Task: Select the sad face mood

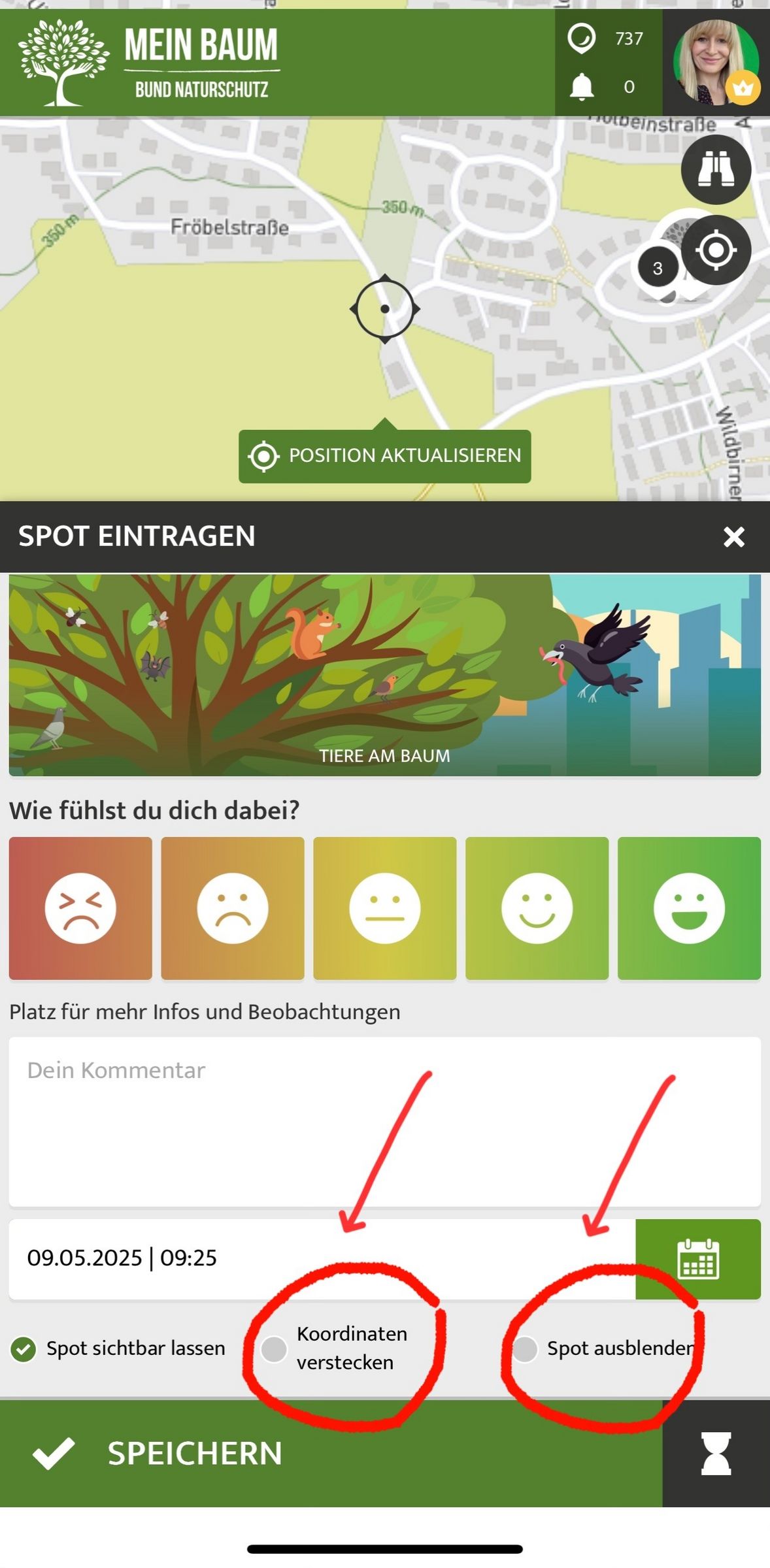Action: pyautogui.click(x=233, y=908)
